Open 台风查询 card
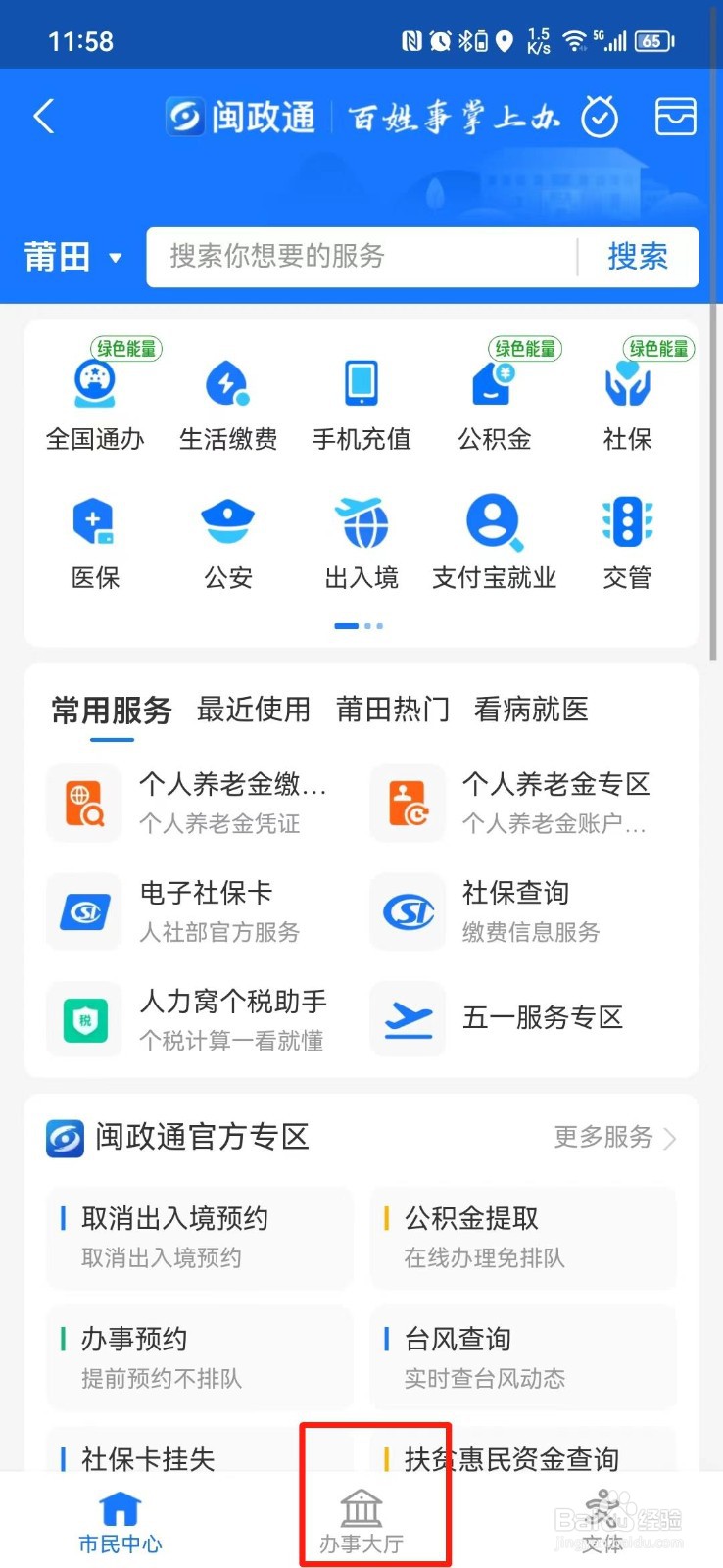Image resolution: width=723 pixels, height=1568 pixels. tap(523, 1357)
